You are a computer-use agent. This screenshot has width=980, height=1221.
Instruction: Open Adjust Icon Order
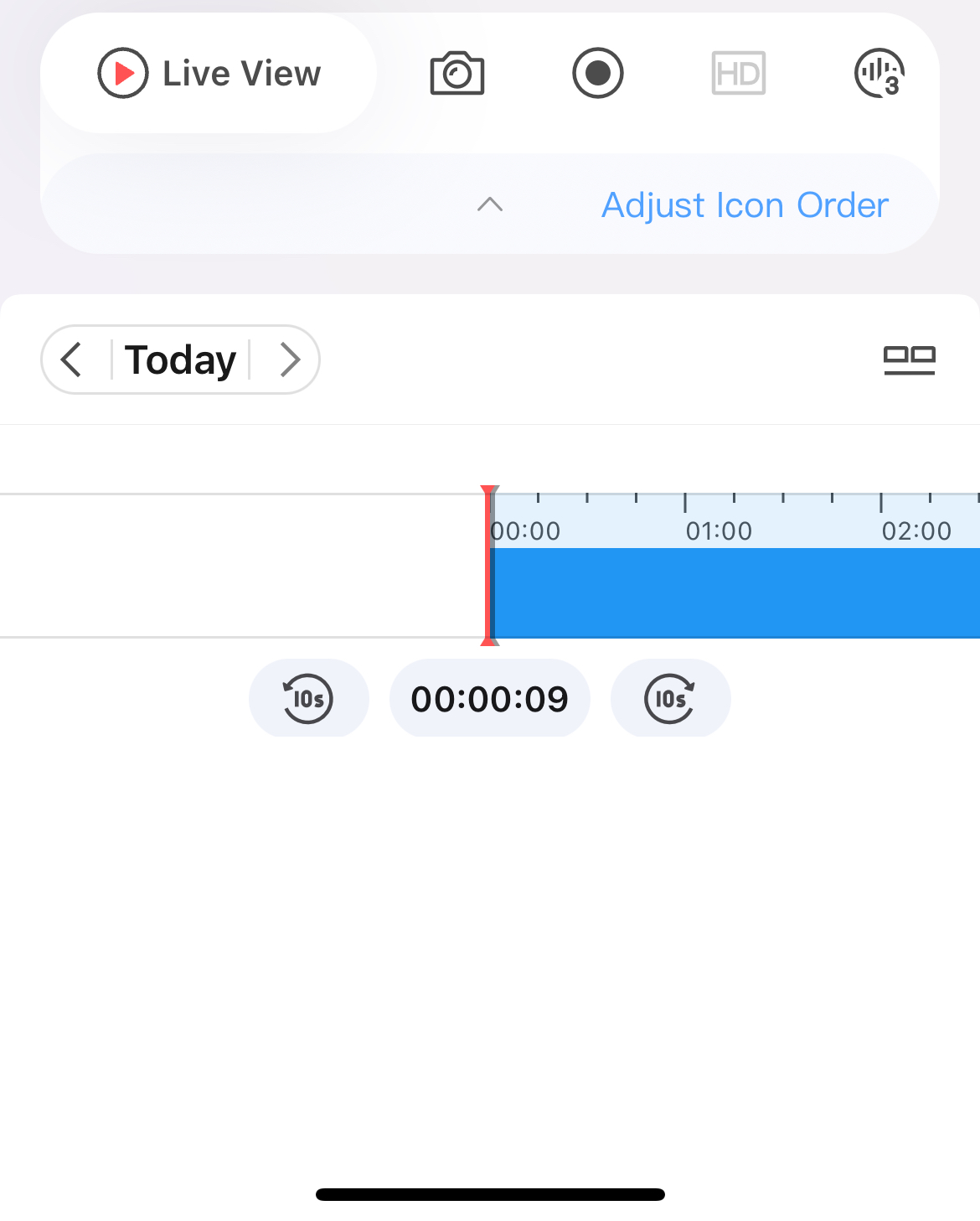click(x=745, y=205)
